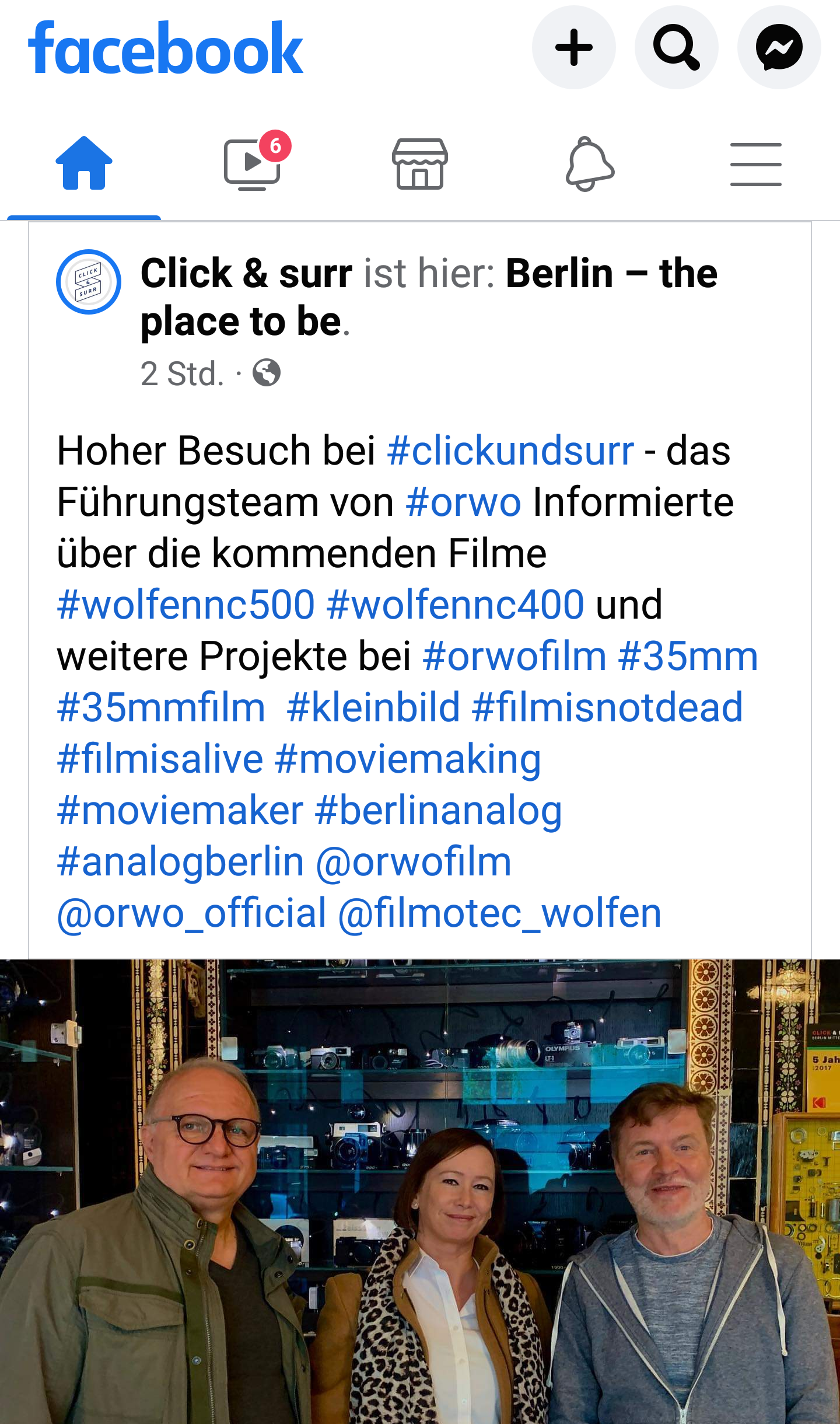The width and height of the screenshot is (840, 1424).
Task: Open the Click & surr profile picture
Action: [x=89, y=282]
